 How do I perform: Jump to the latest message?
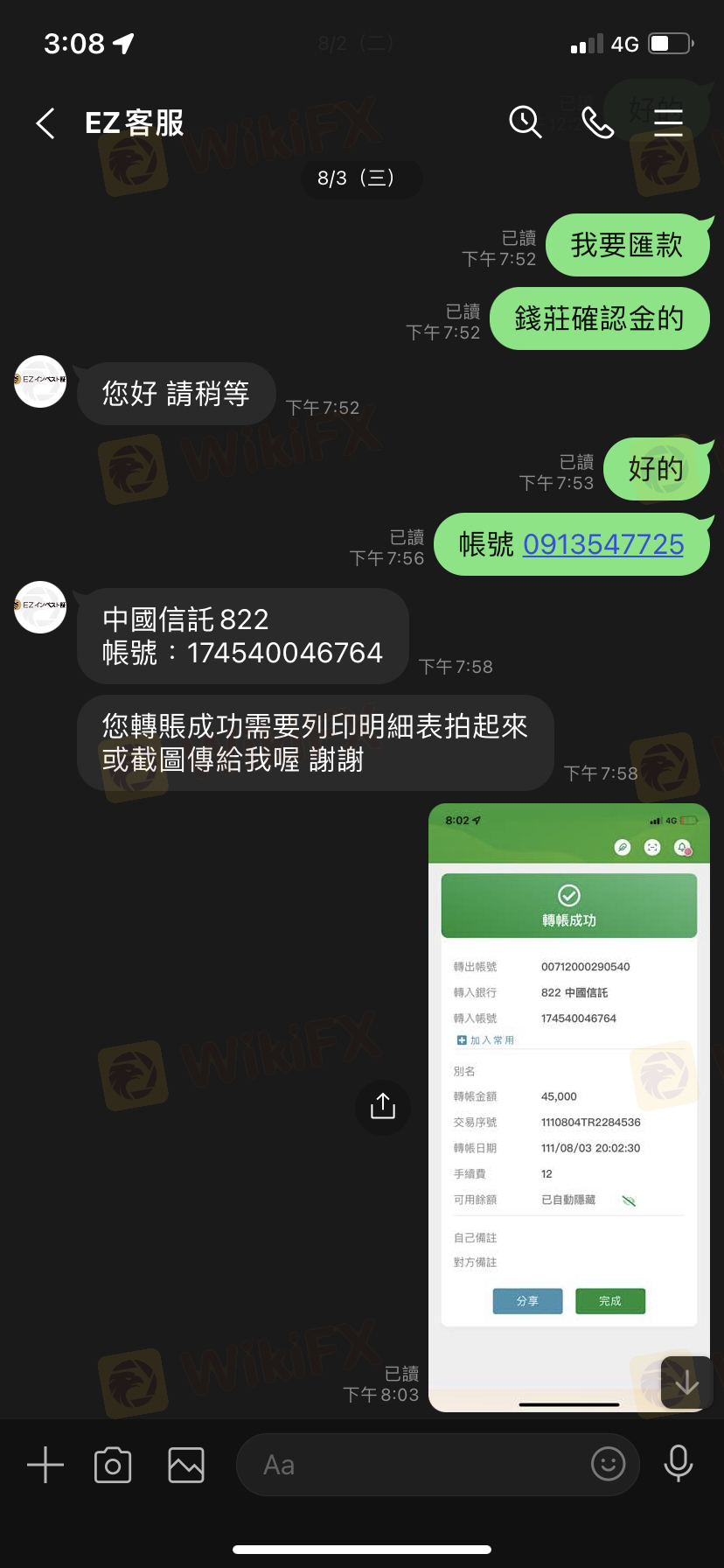[x=686, y=1382]
